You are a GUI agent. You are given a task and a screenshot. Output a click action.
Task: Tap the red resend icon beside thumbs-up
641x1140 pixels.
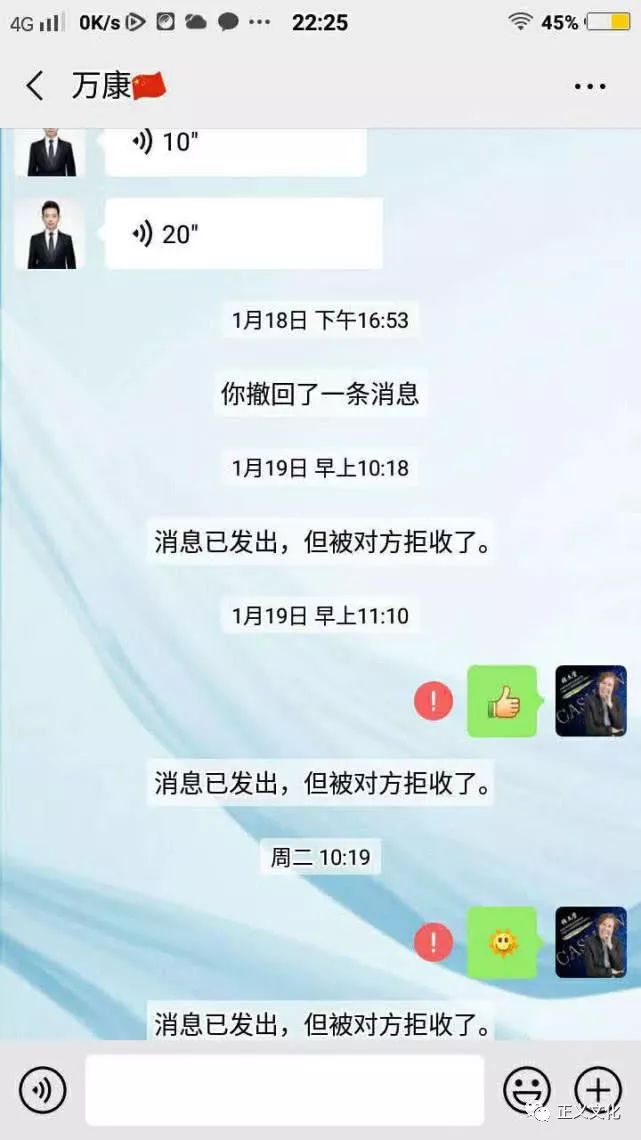tap(433, 702)
